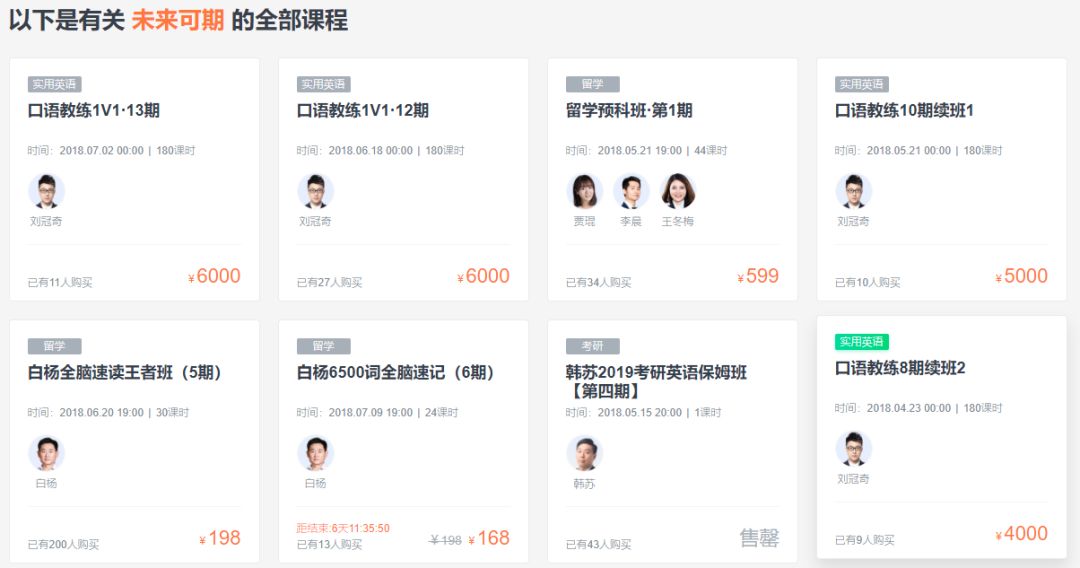
Task: Open the 口语教练10期续班1 course card
Action: coord(904,111)
